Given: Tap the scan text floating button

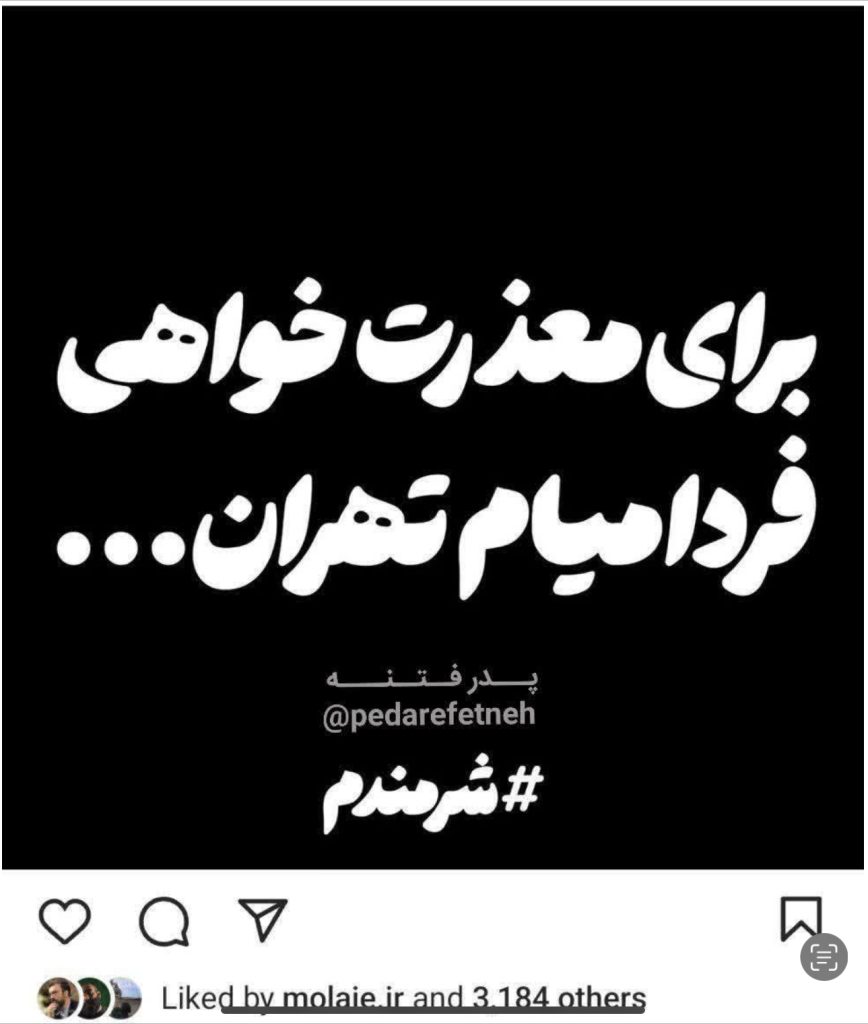Looking at the screenshot, I should (824, 957).
